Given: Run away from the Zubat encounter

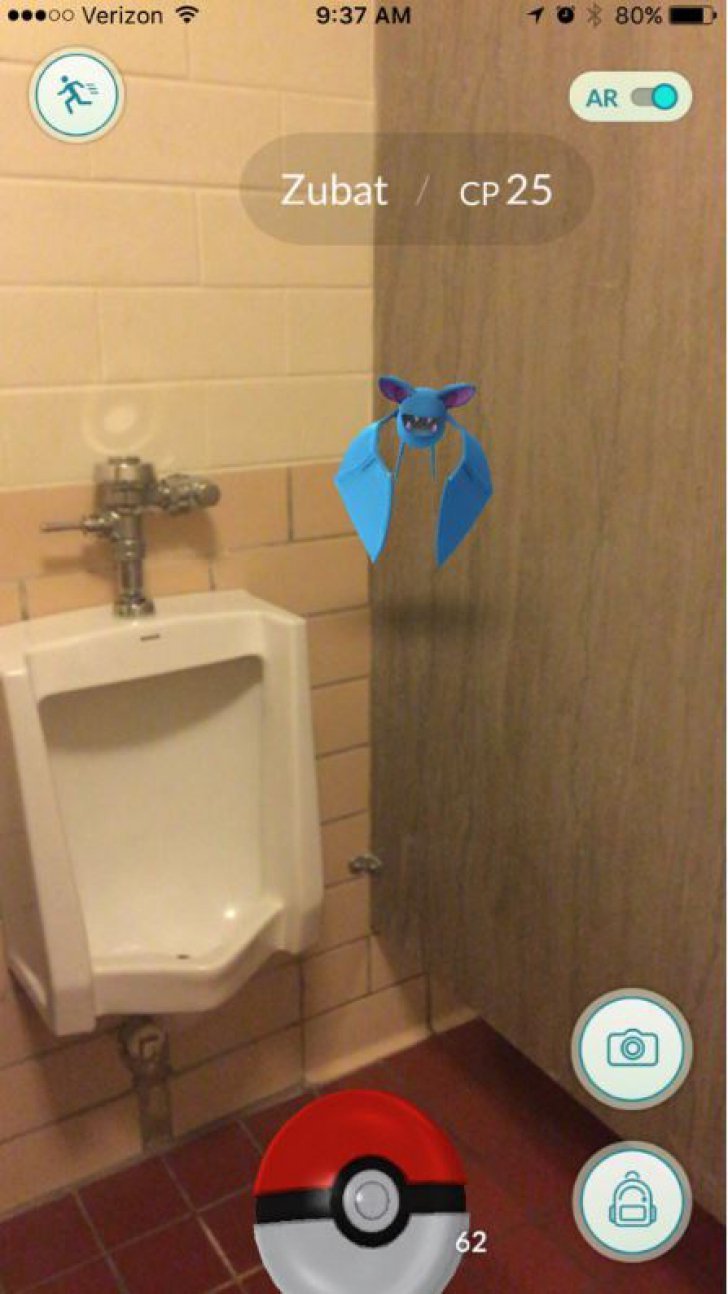Looking at the screenshot, I should 76,95.
